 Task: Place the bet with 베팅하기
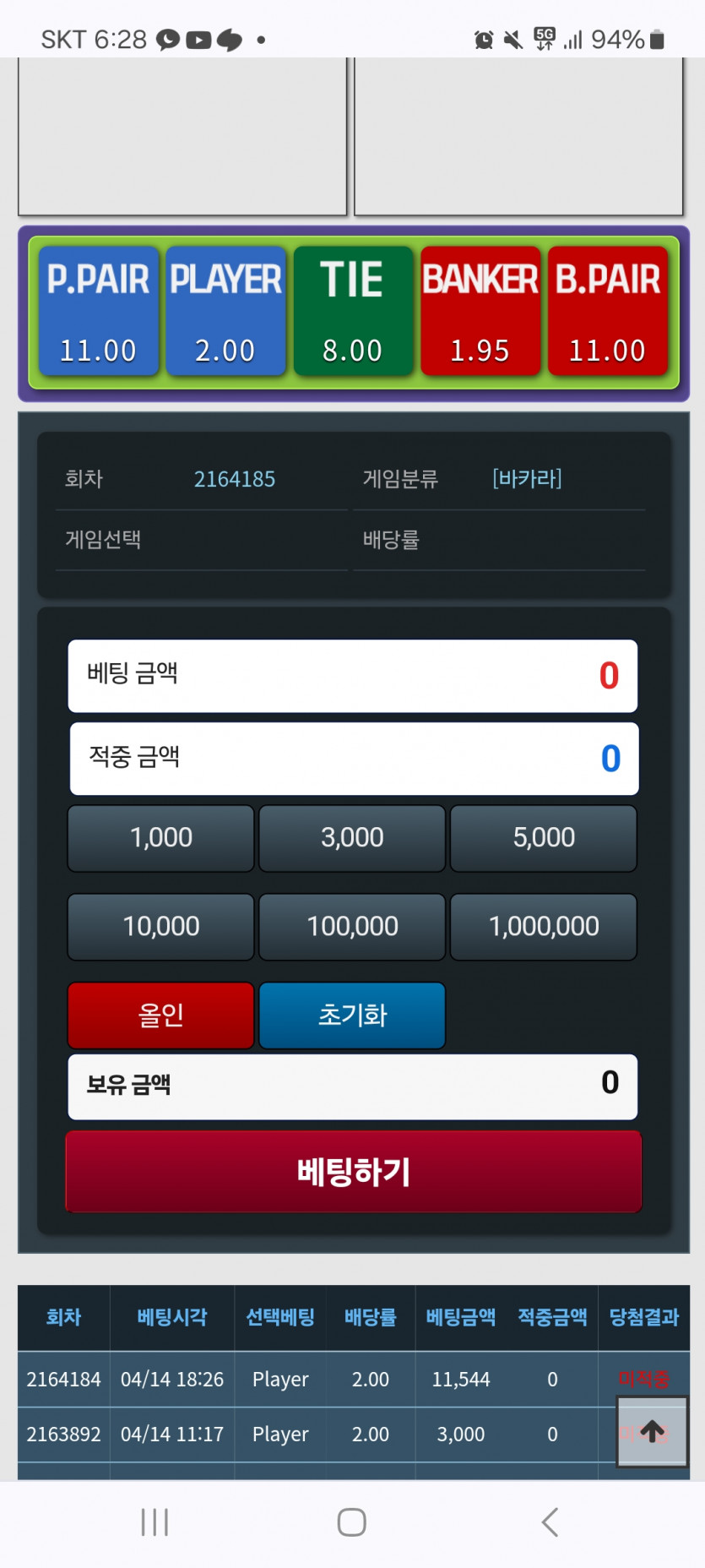(353, 1172)
